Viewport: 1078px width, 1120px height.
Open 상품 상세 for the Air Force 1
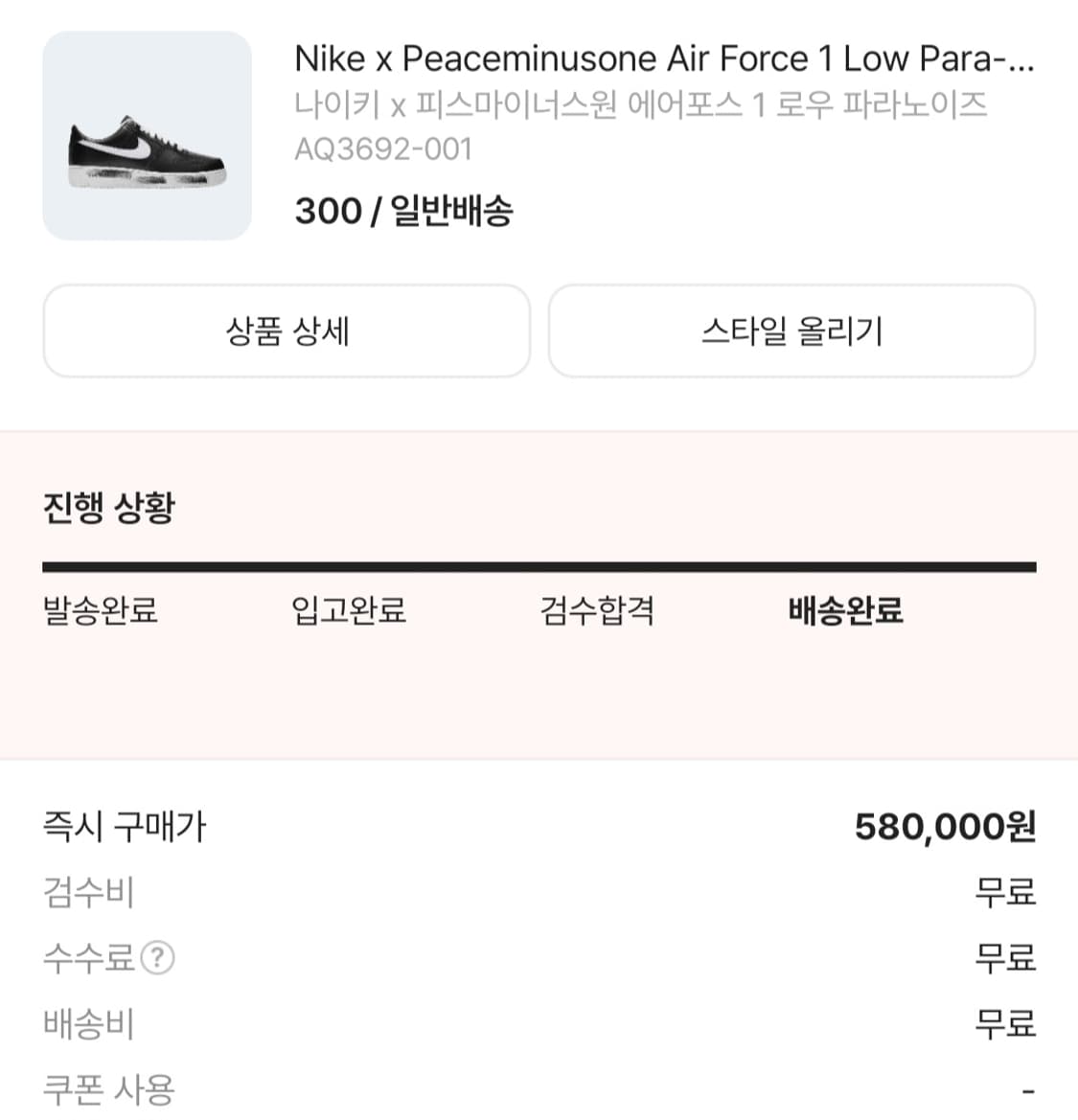287,331
